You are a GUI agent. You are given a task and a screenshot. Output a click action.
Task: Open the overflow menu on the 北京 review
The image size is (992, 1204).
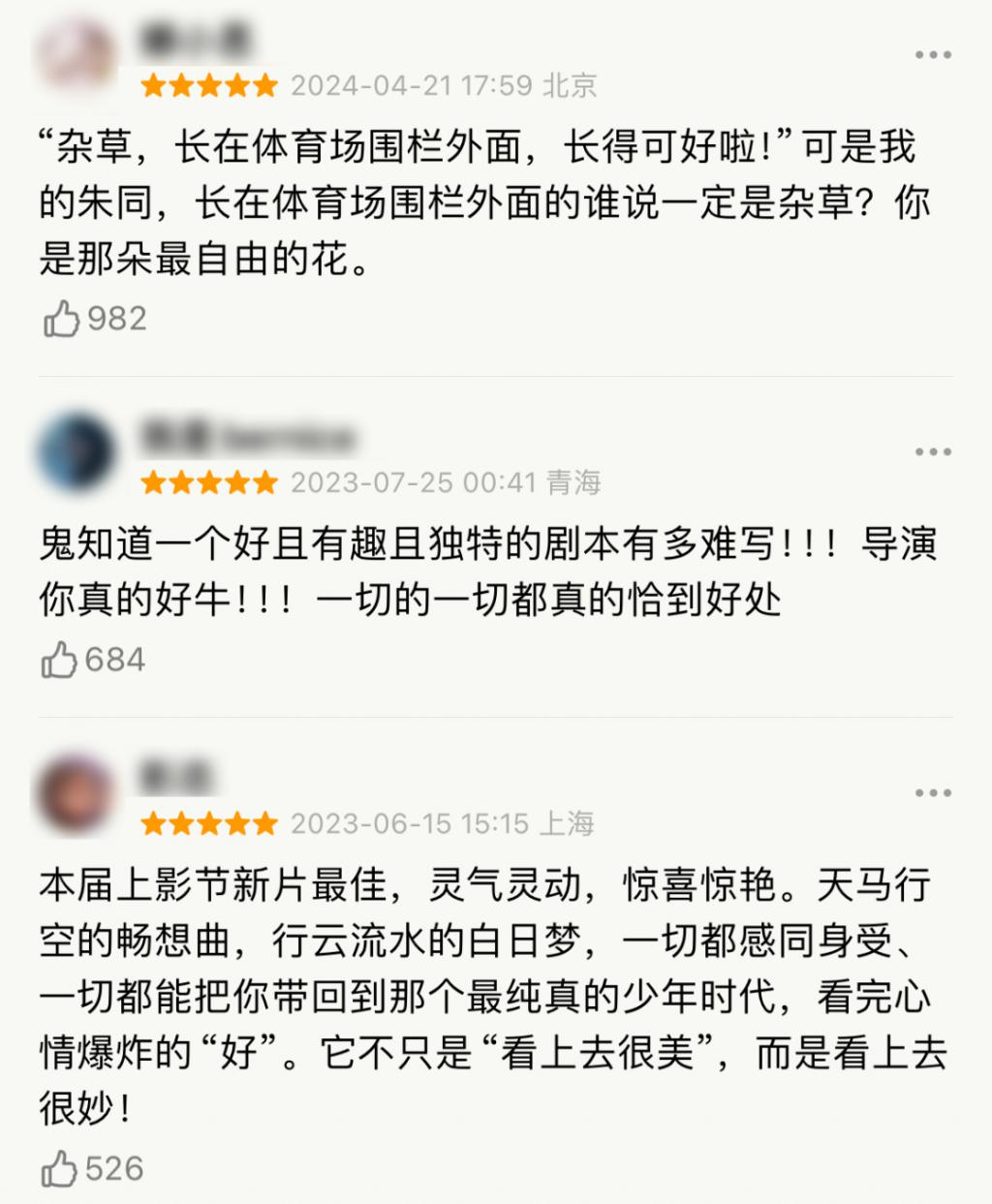(933, 55)
